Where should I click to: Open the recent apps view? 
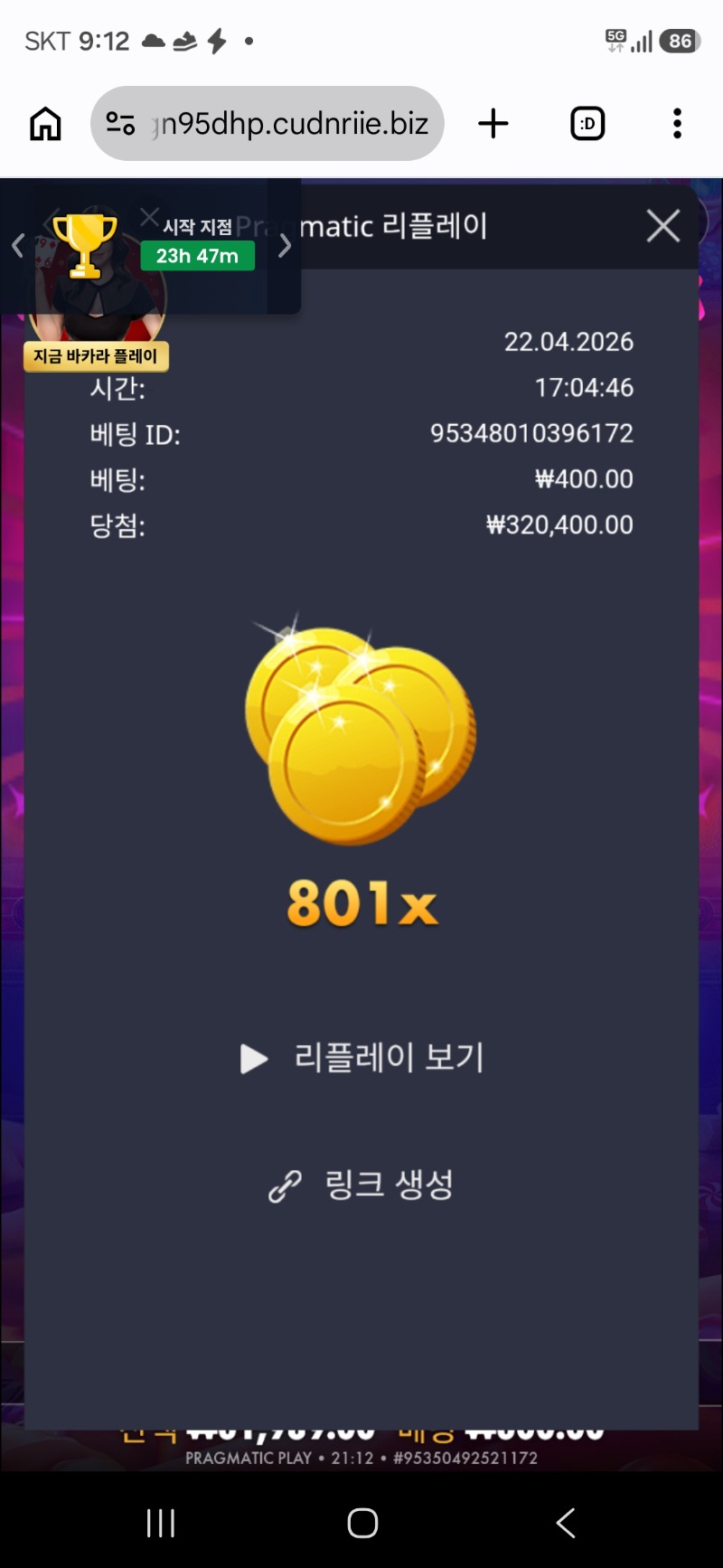coord(161,1523)
